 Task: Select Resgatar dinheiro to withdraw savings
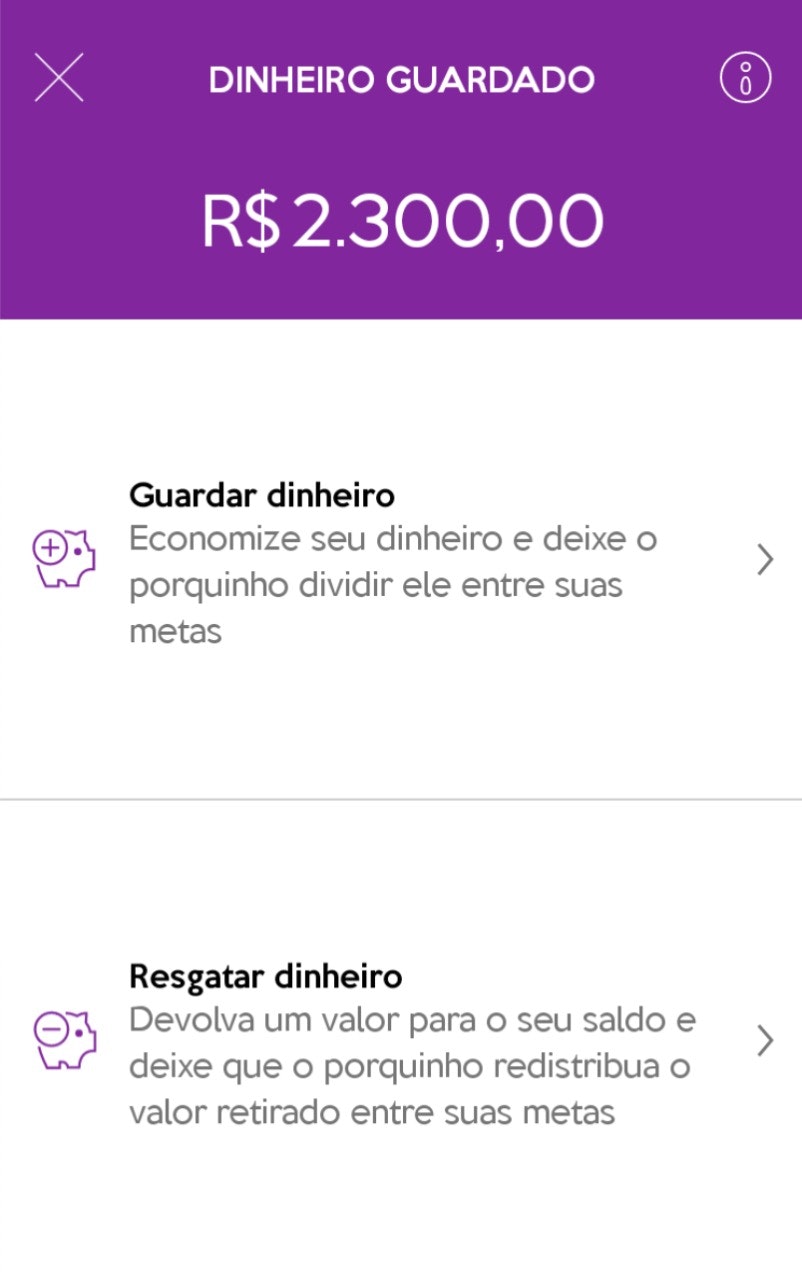pos(400,1041)
